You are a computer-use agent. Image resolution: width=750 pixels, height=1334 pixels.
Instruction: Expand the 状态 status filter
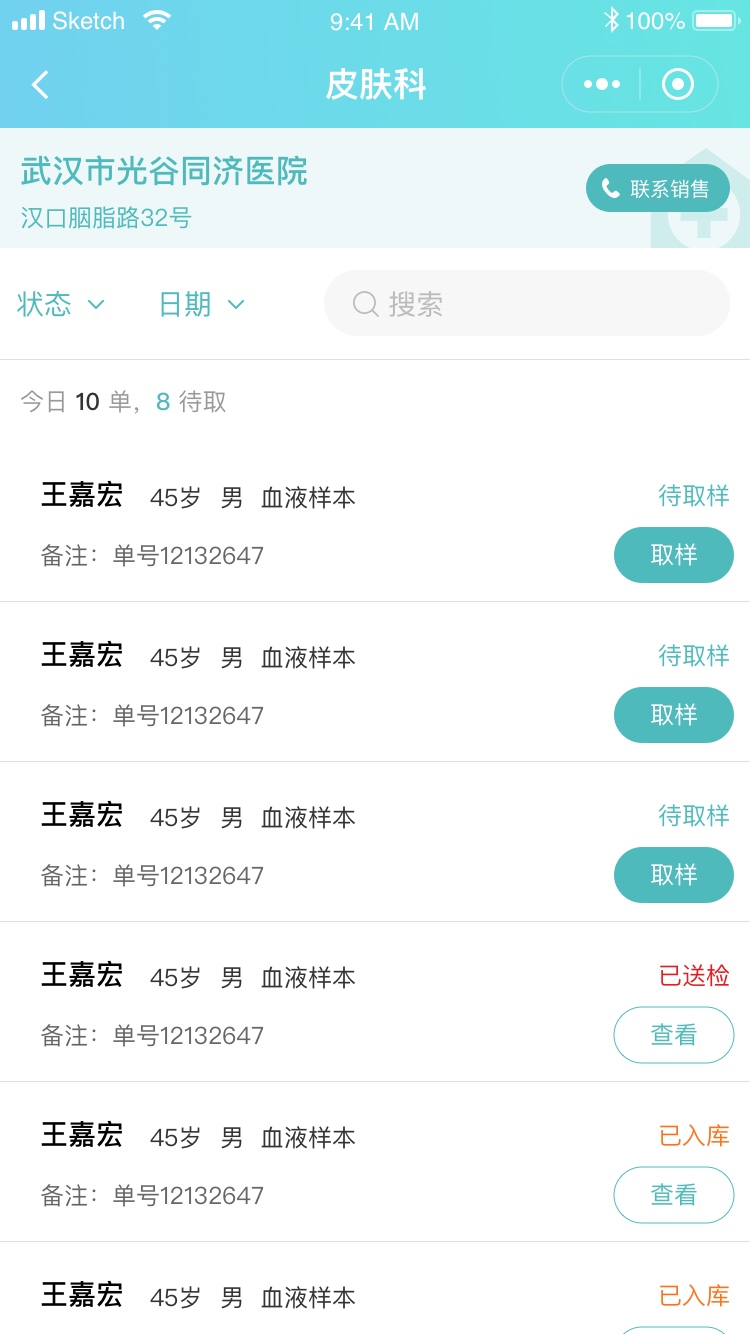pos(61,304)
